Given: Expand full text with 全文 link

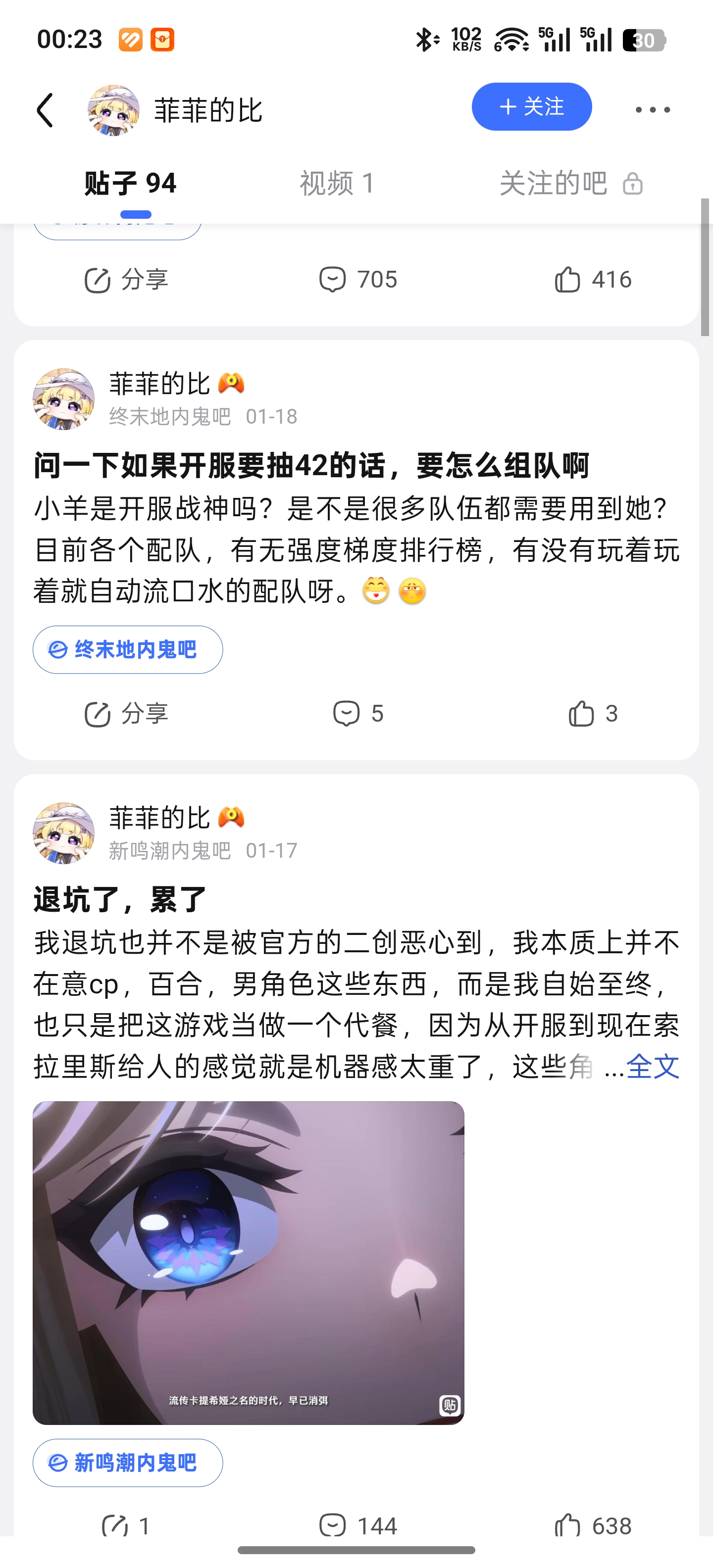Looking at the screenshot, I should pos(652,1066).
